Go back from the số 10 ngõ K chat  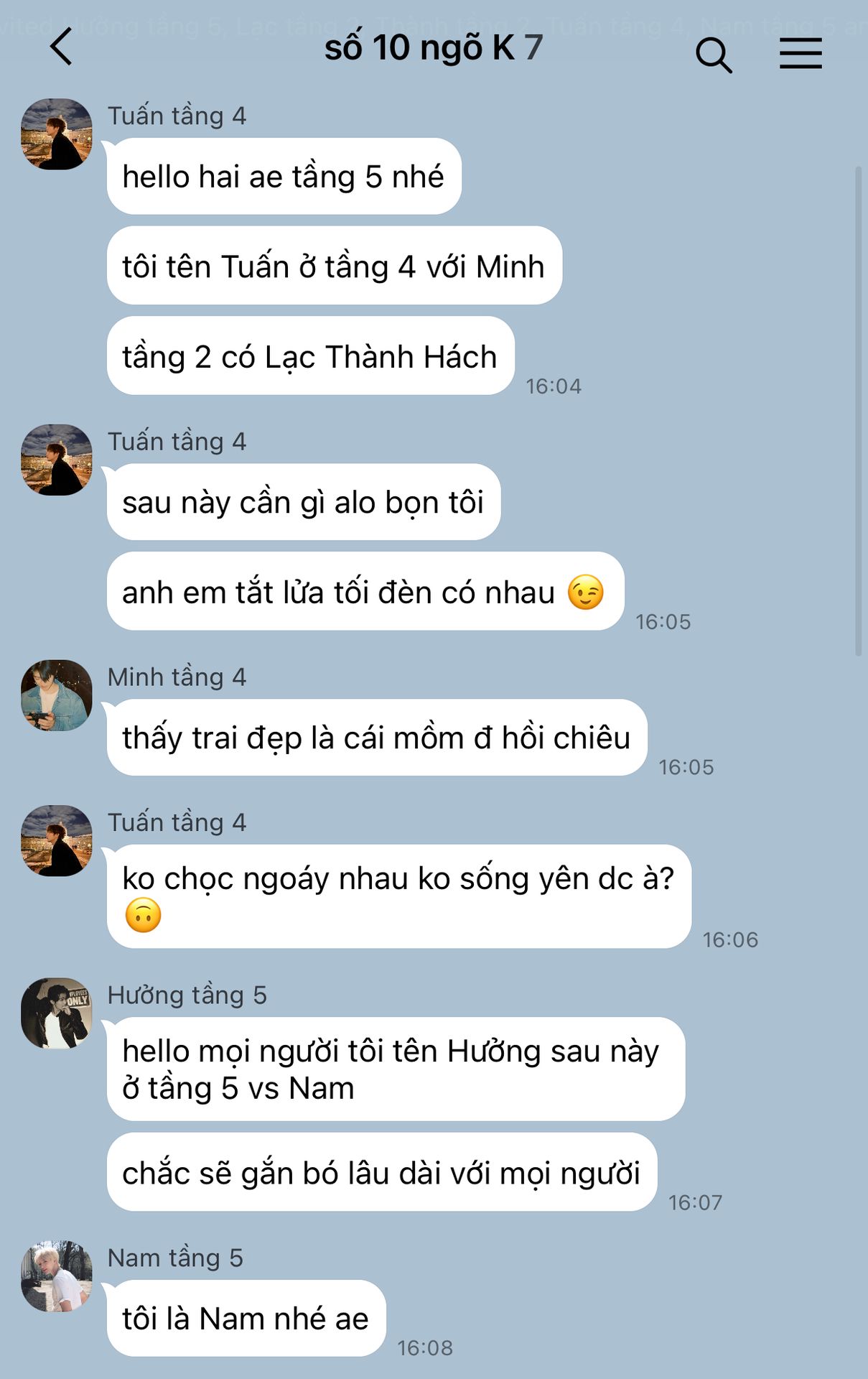point(62,47)
